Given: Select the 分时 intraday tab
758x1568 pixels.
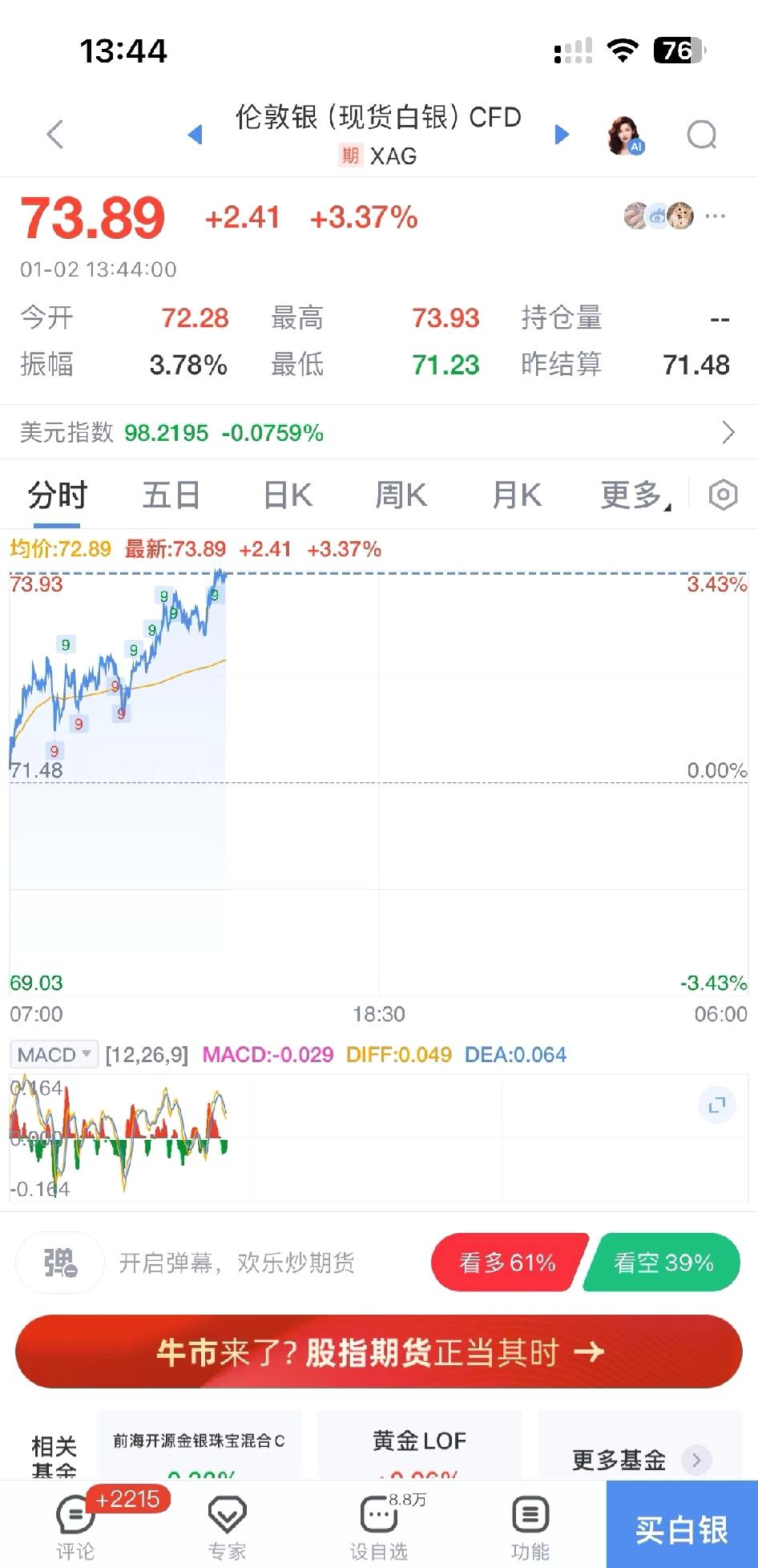Looking at the screenshot, I should tap(56, 495).
